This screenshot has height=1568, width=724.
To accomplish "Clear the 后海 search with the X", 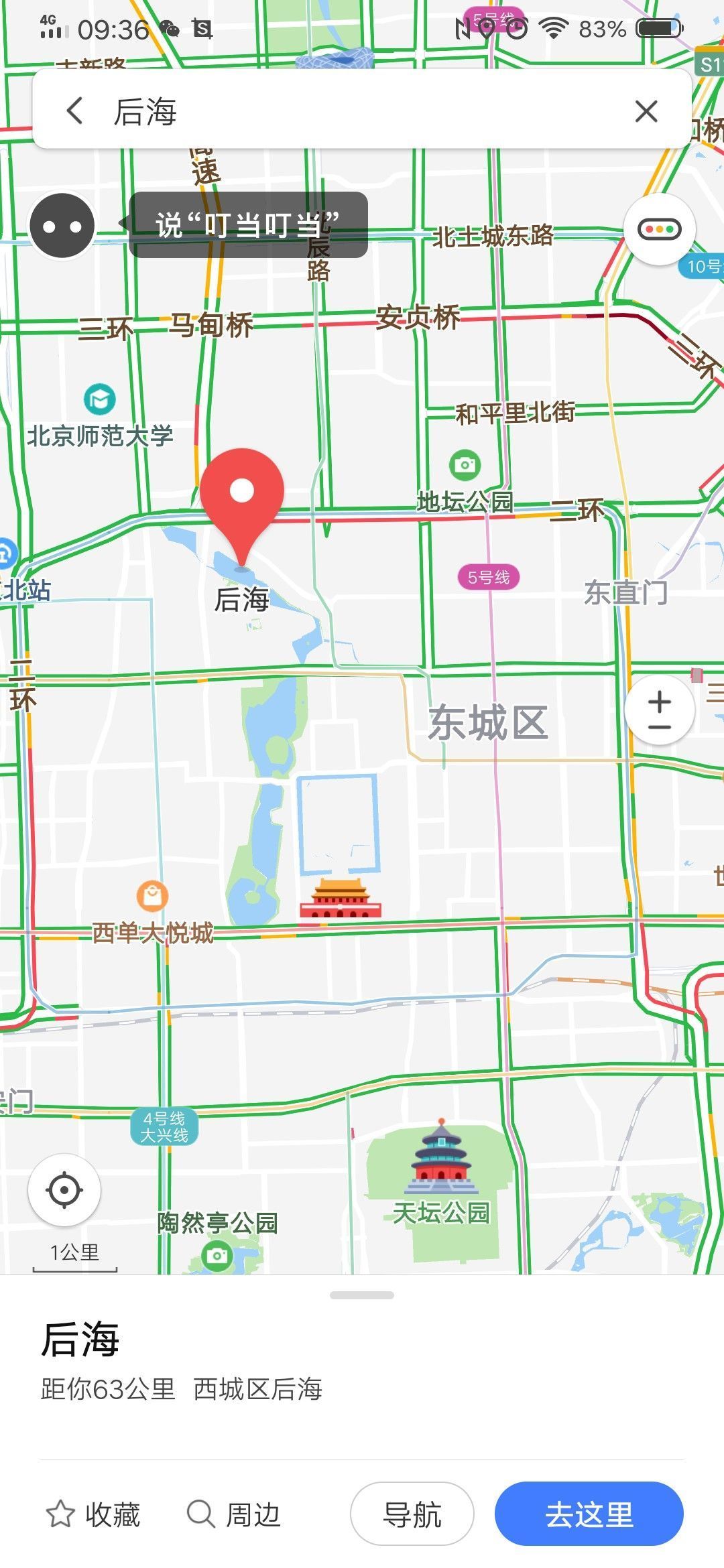I will click(646, 111).
